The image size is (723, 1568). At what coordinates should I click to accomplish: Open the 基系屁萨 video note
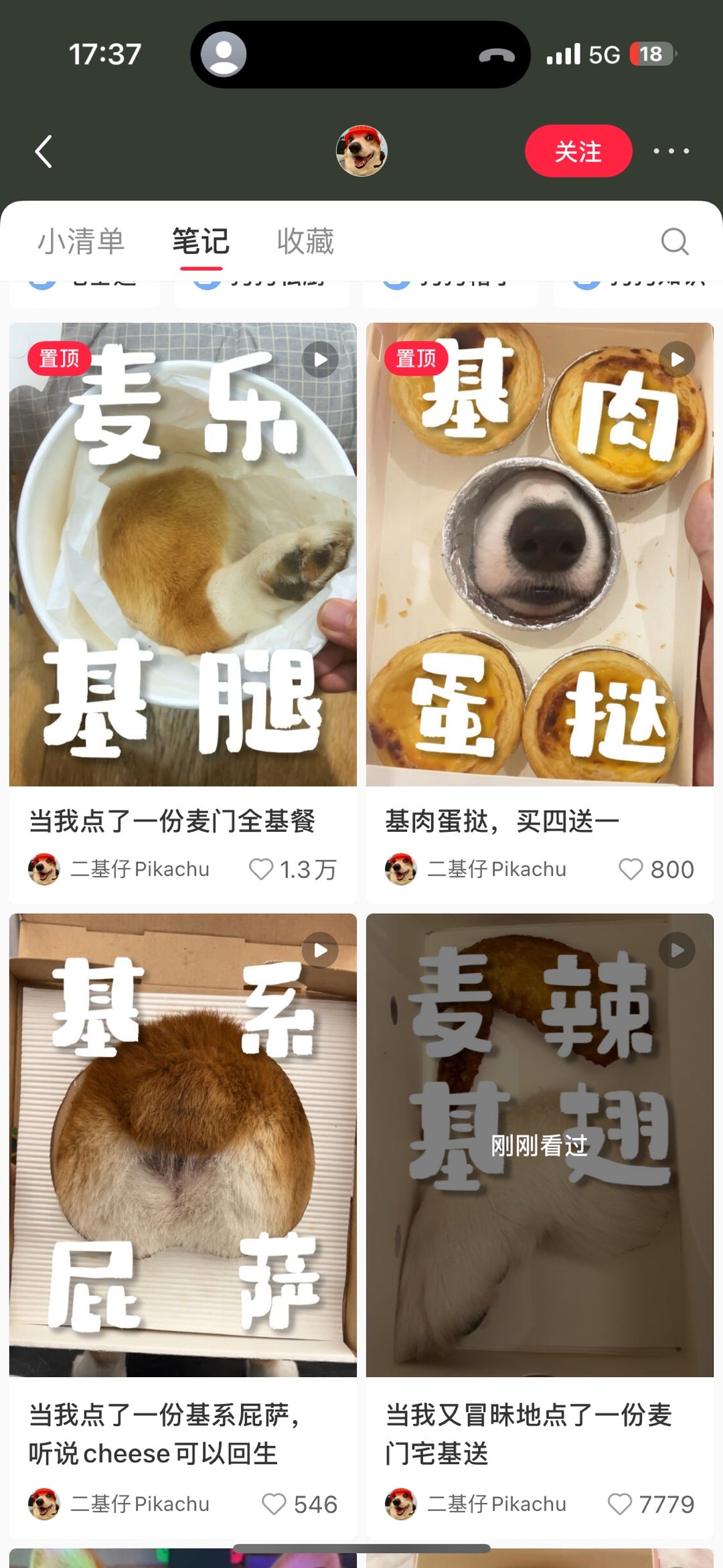pyautogui.click(x=183, y=1145)
